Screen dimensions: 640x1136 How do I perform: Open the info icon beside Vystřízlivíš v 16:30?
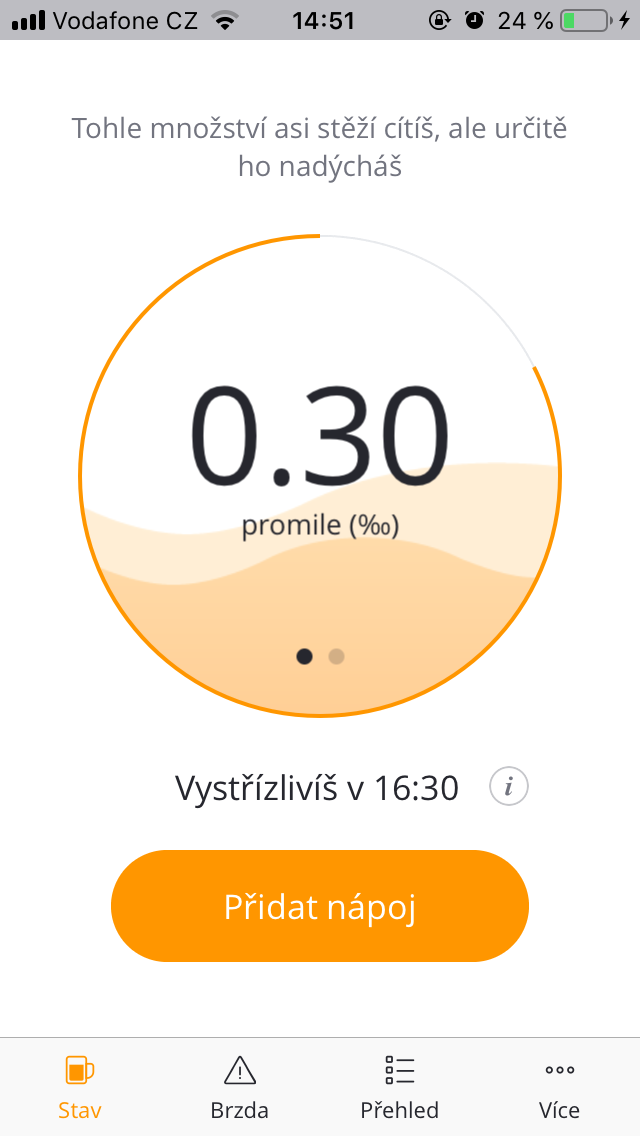[x=509, y=787]
